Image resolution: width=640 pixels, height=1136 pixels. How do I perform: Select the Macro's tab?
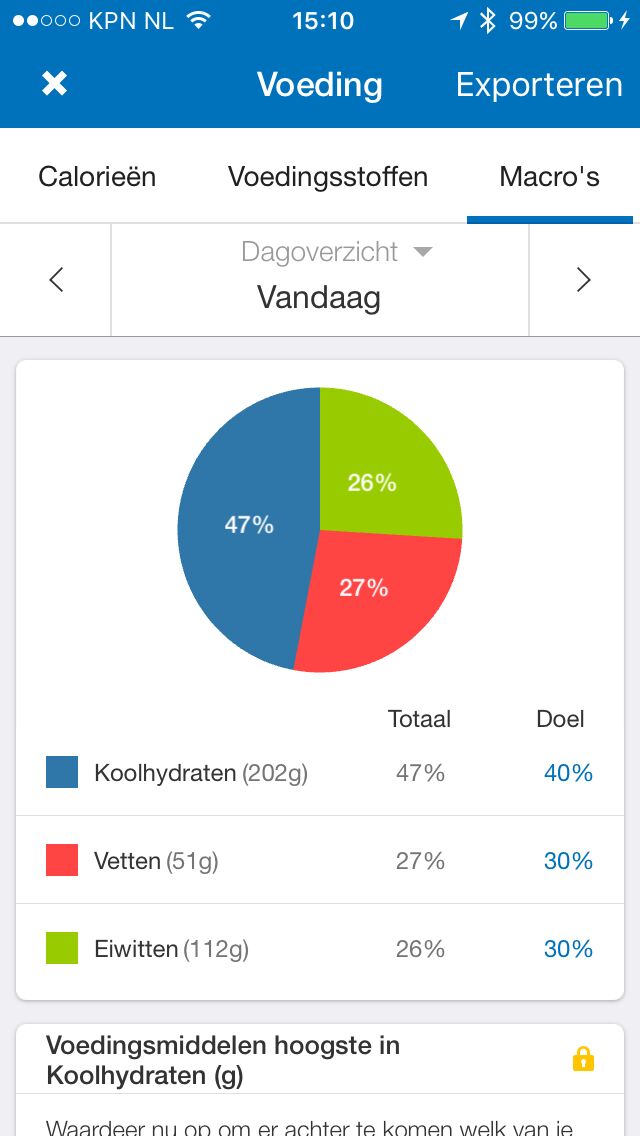click(x=549, y=177)
